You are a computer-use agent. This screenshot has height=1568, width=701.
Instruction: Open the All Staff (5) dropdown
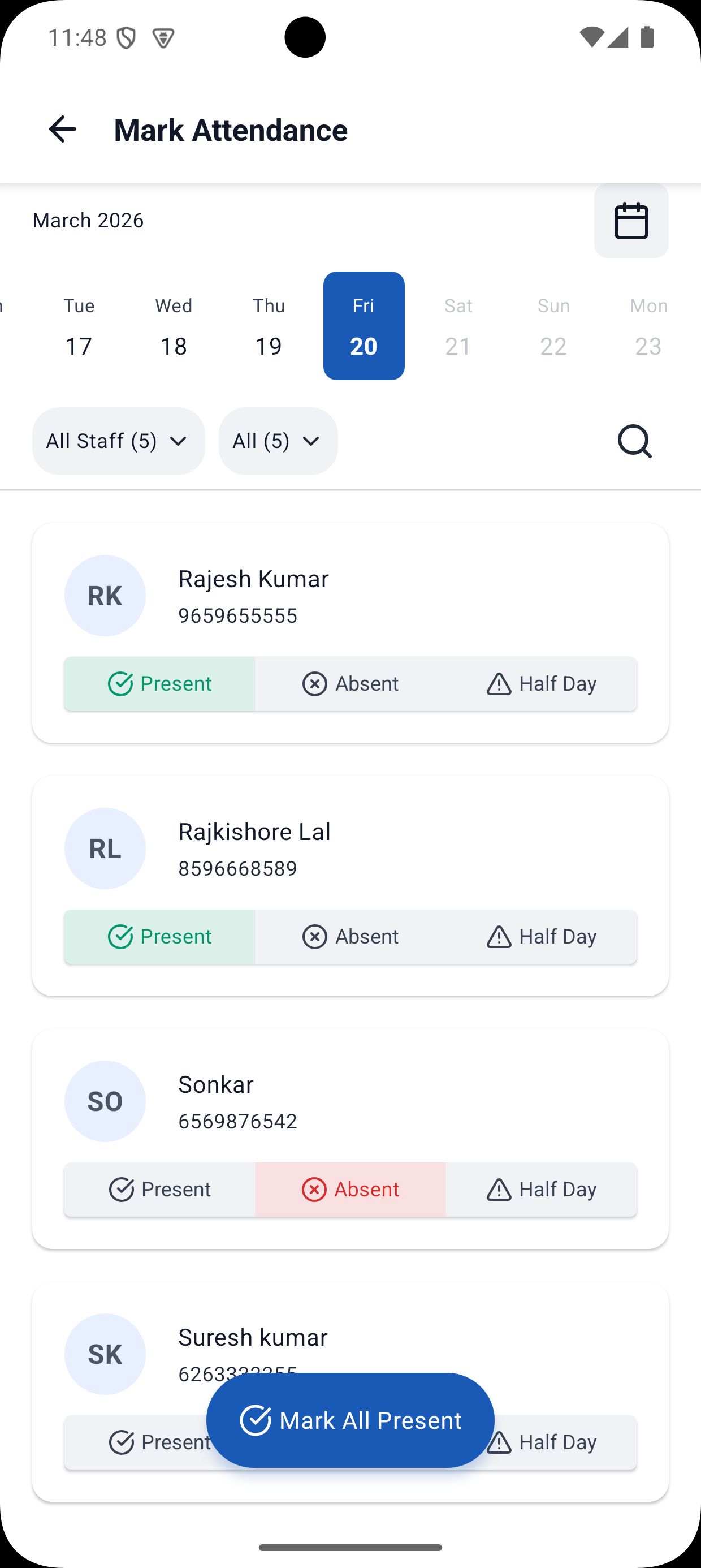pyautogui.click(x=118, y=441)
